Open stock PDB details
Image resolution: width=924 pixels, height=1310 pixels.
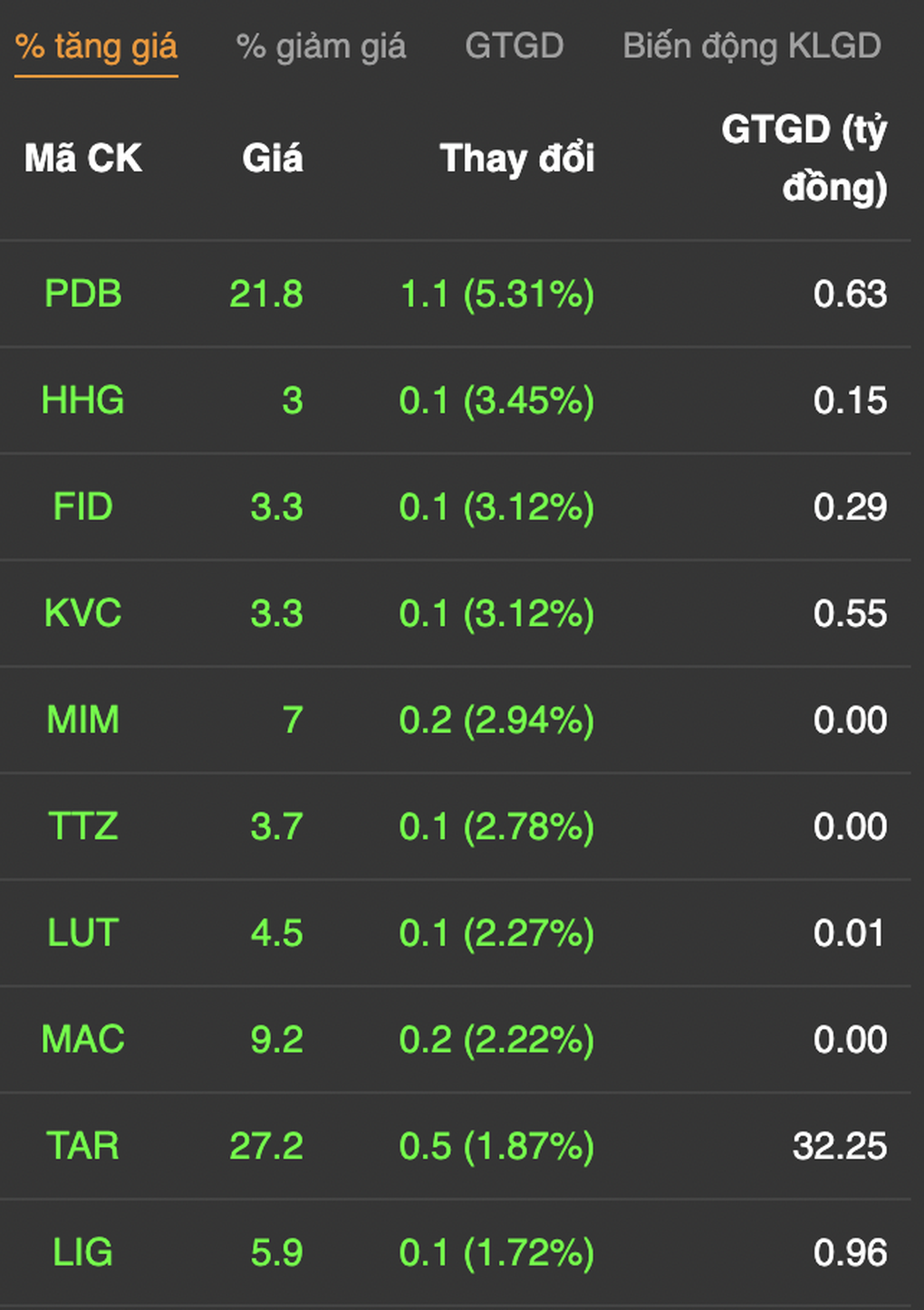click(x=82, y=294)
